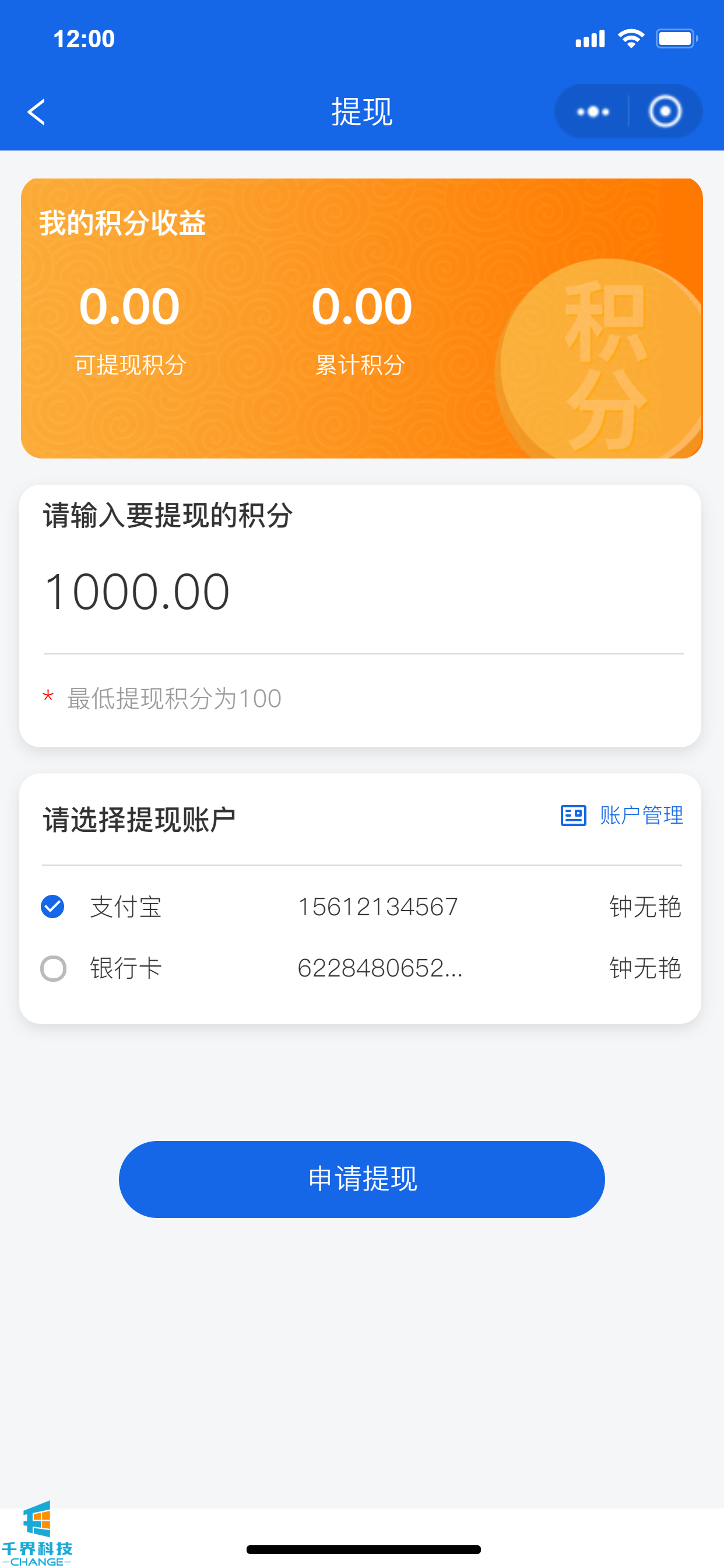Open the mini program more-options menu
The image size is (724, 1568).
coord(593,112)
